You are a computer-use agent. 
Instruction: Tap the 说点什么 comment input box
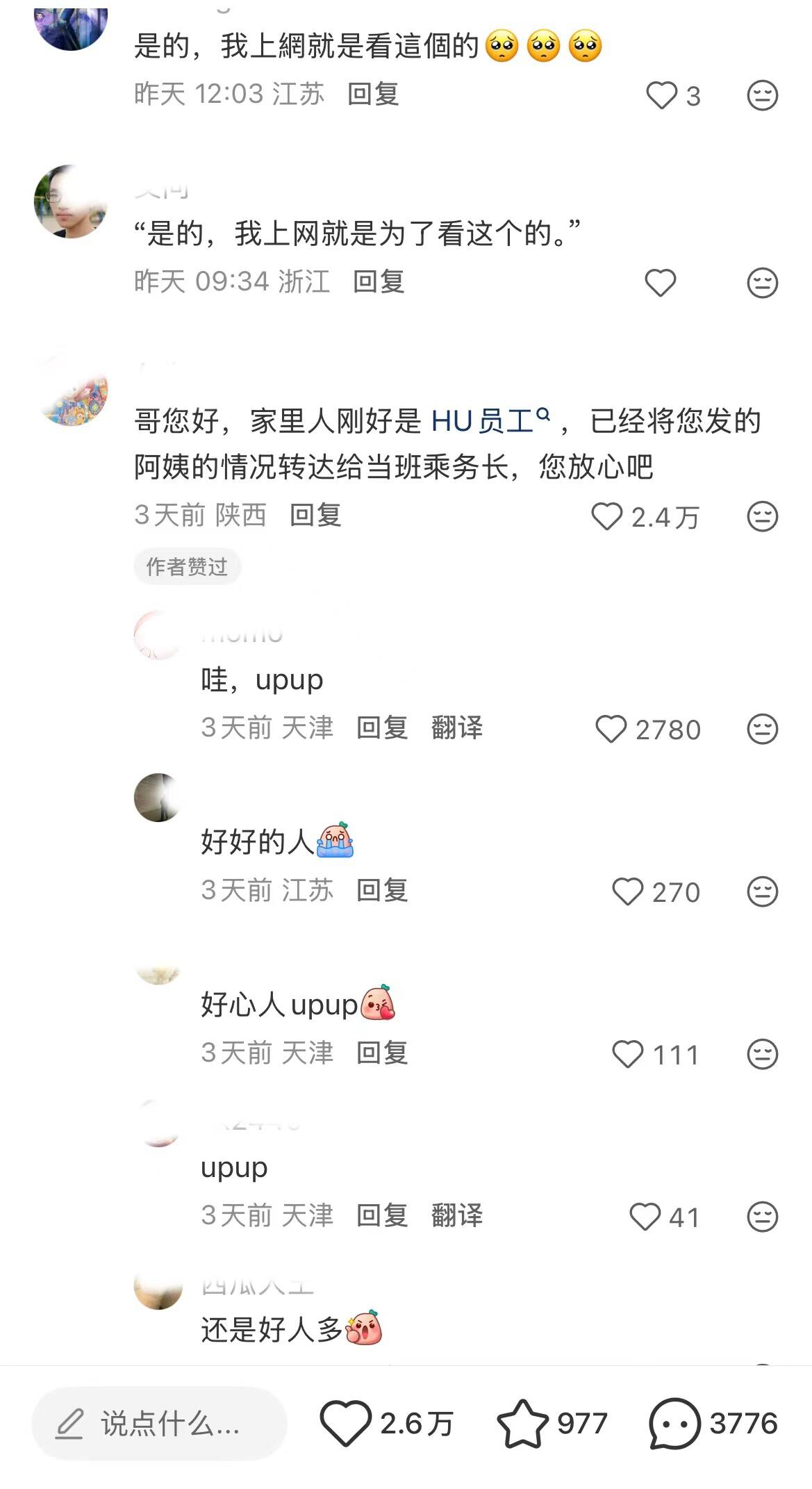point(159,1424)
